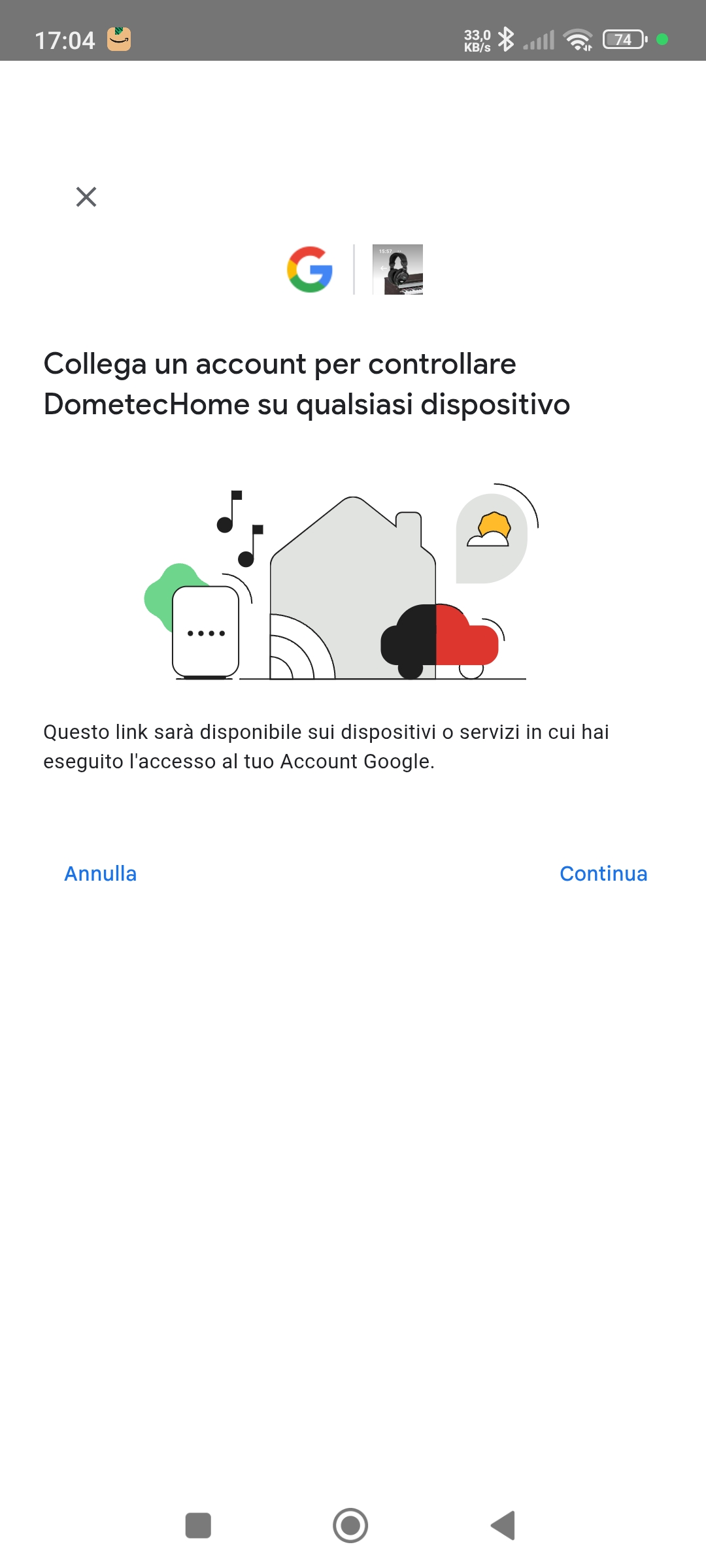Viewport: 706px width, 1568px height.
Task: Tap Annulla to cancel linking
Action: pyautogui.click(x=101, y=874)
